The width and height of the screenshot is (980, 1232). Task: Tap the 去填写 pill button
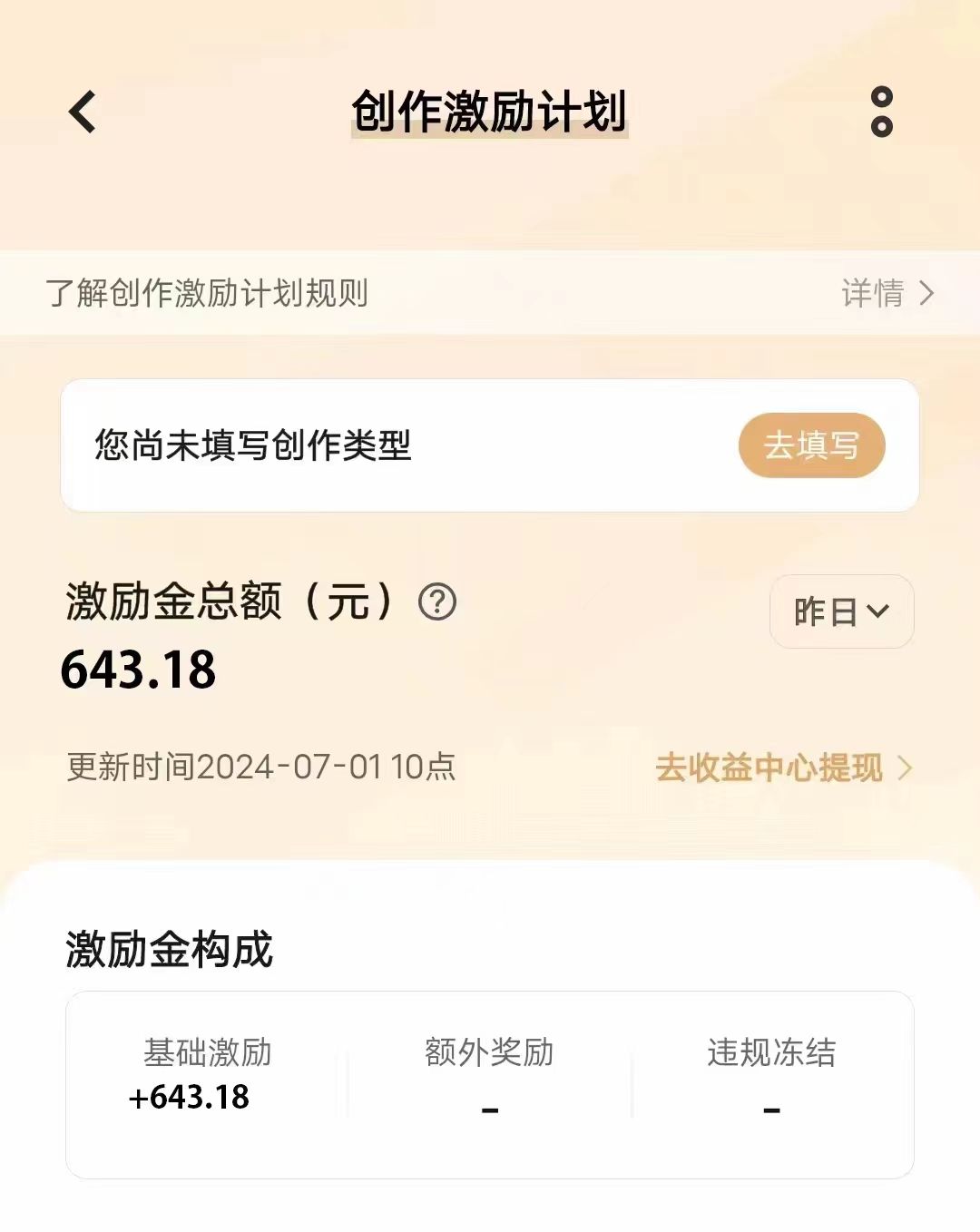pos(812,445)
